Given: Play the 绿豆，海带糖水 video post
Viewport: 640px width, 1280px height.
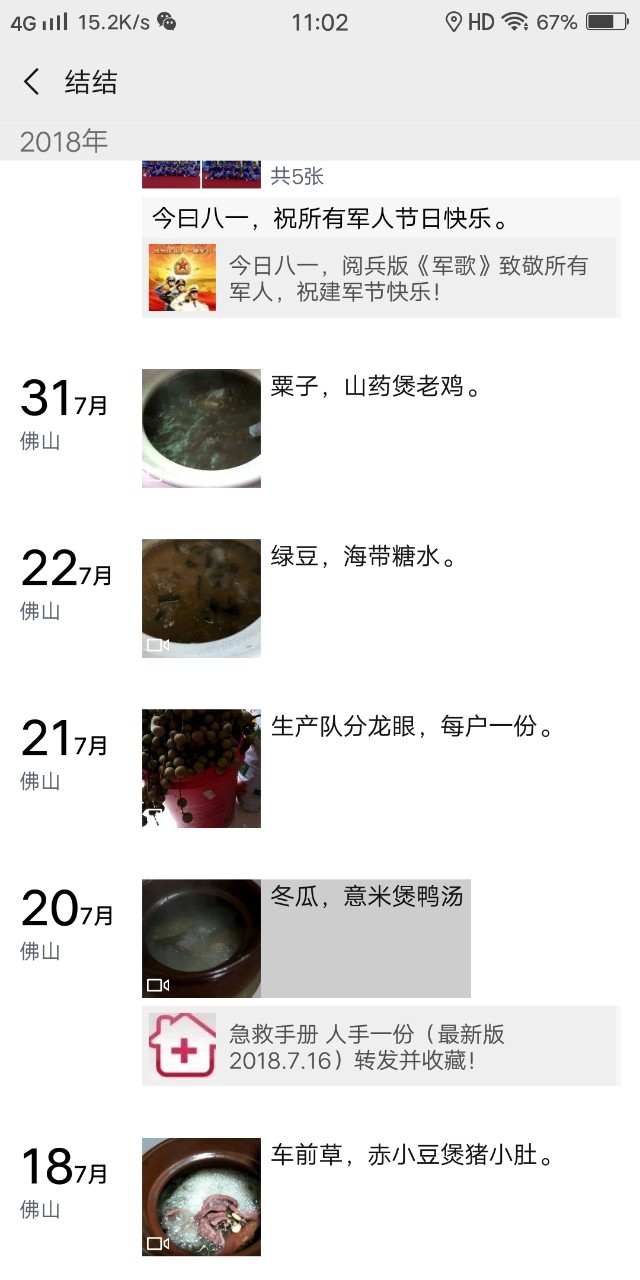Looking at the screenshot, I should (x=201, y=598).
